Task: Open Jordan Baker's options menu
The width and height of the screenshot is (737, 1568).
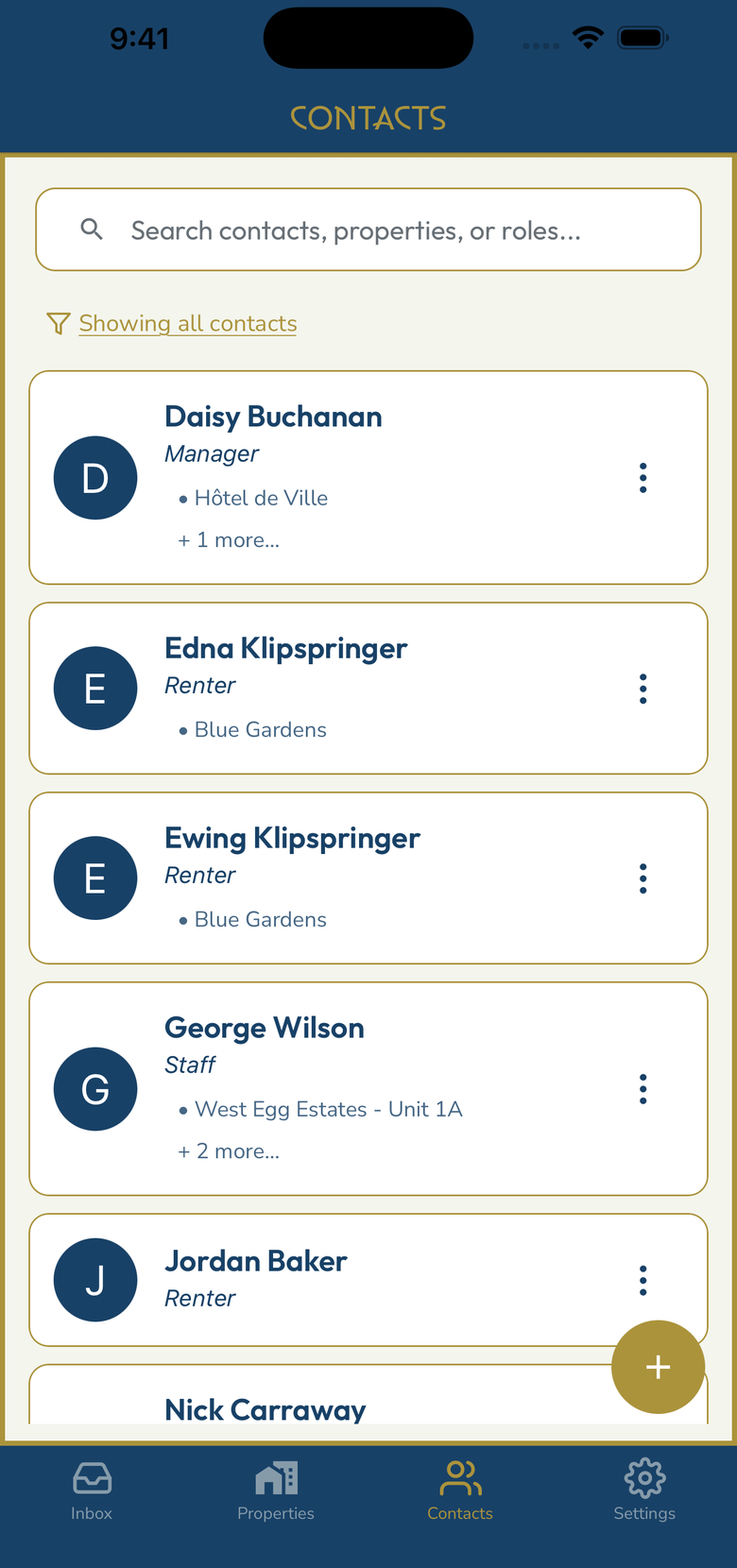Action: point(643,1280)
